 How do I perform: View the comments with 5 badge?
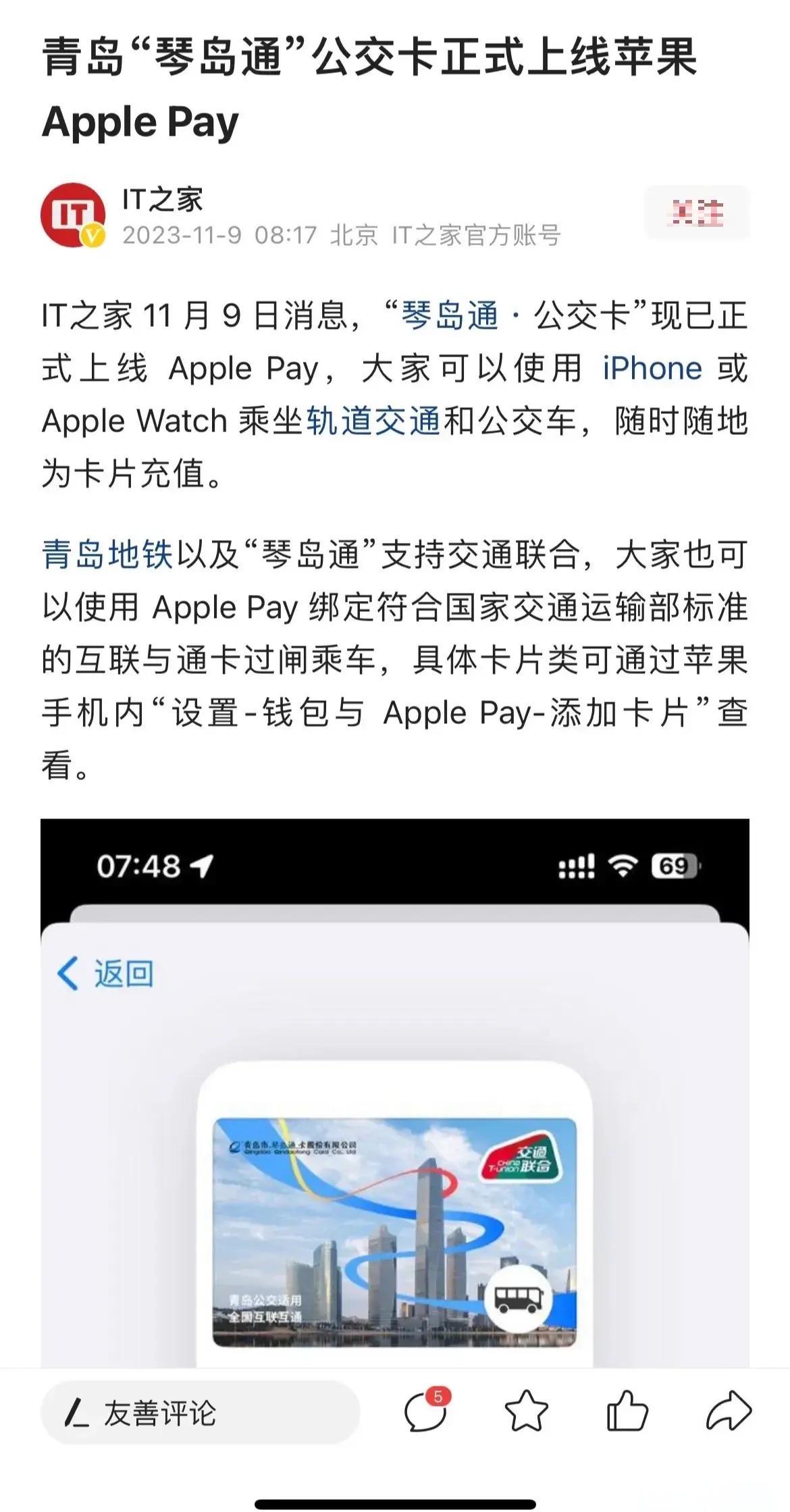425,1411
